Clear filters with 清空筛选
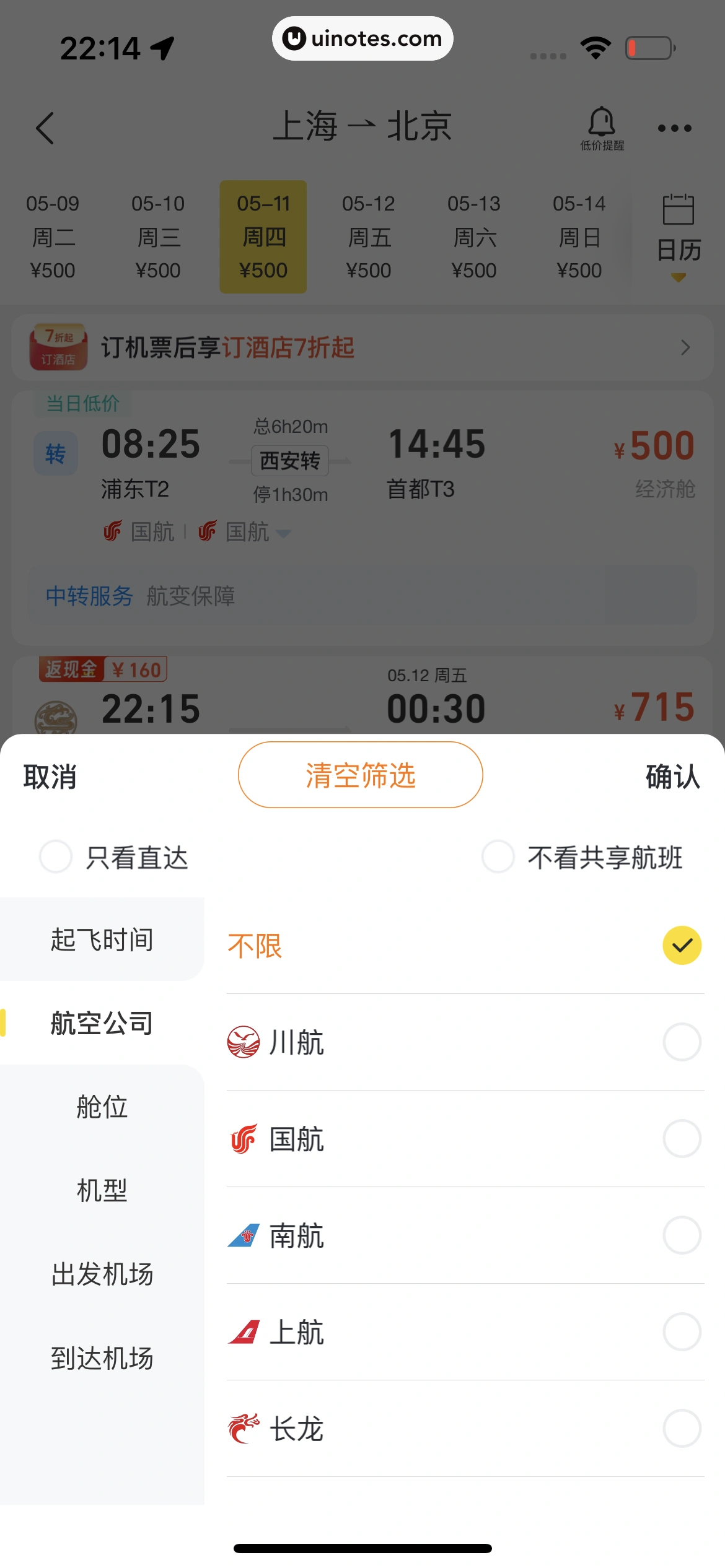The image size is (725, 1568). click(360, 775)
